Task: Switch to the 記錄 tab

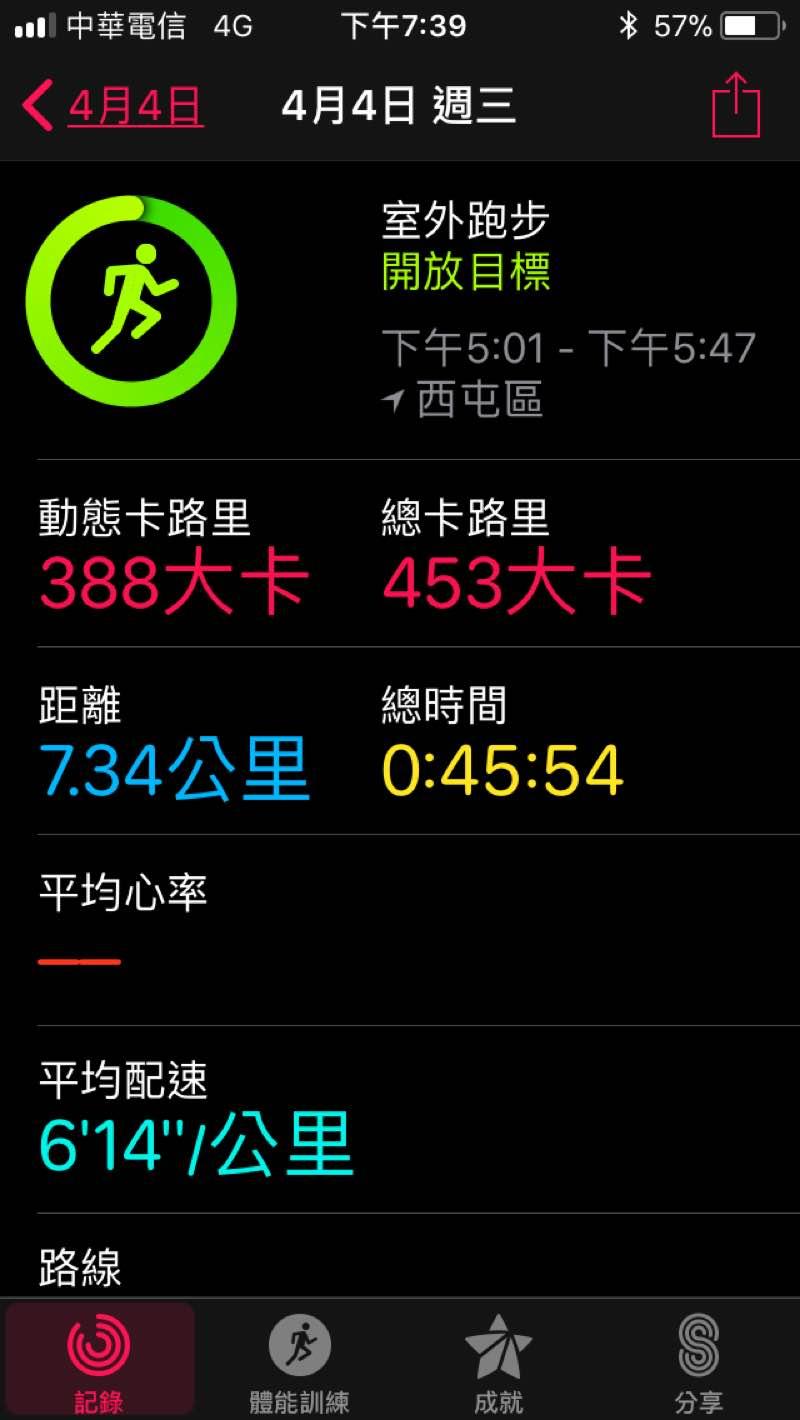Action: pyautogui.click(x=99, y=1360)
